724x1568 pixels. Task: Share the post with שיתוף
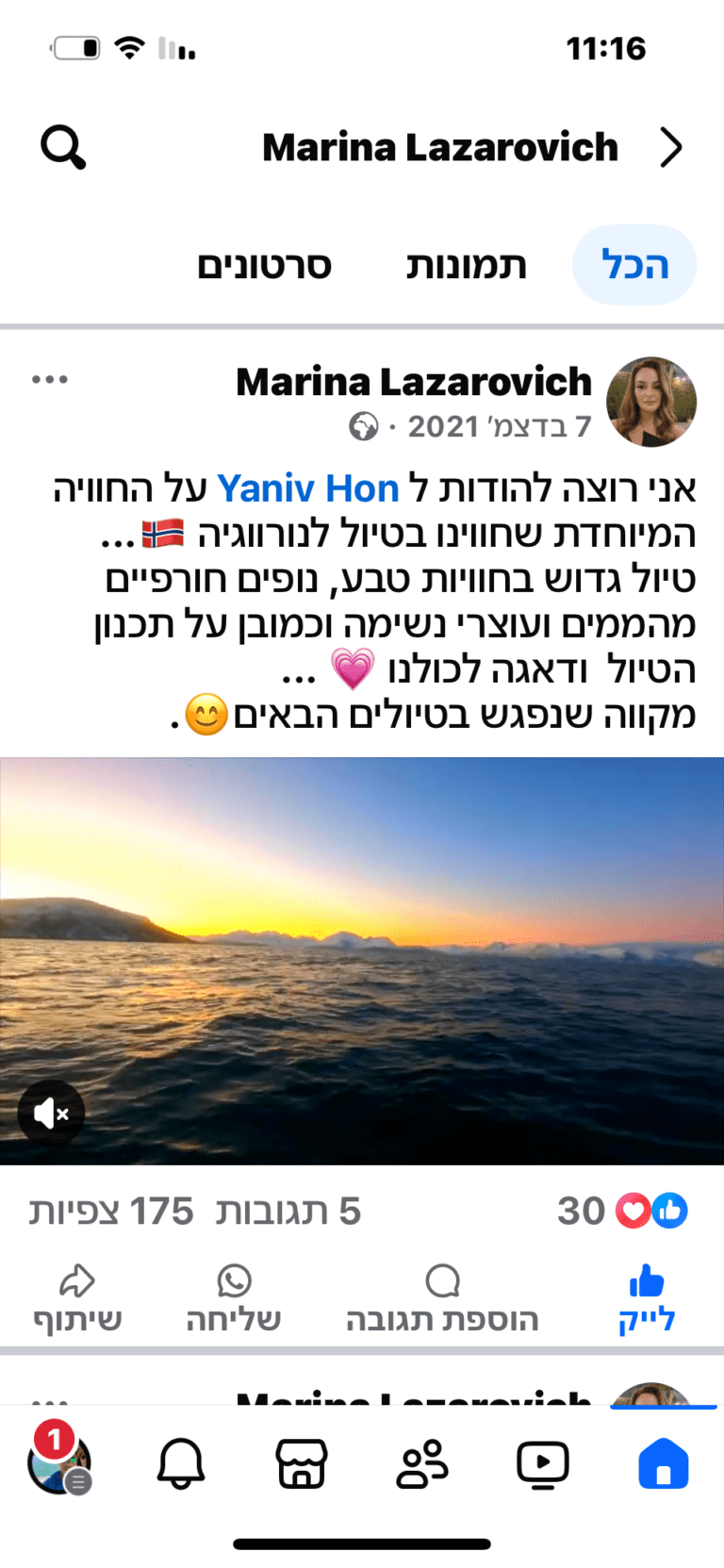pos(77,1298)
